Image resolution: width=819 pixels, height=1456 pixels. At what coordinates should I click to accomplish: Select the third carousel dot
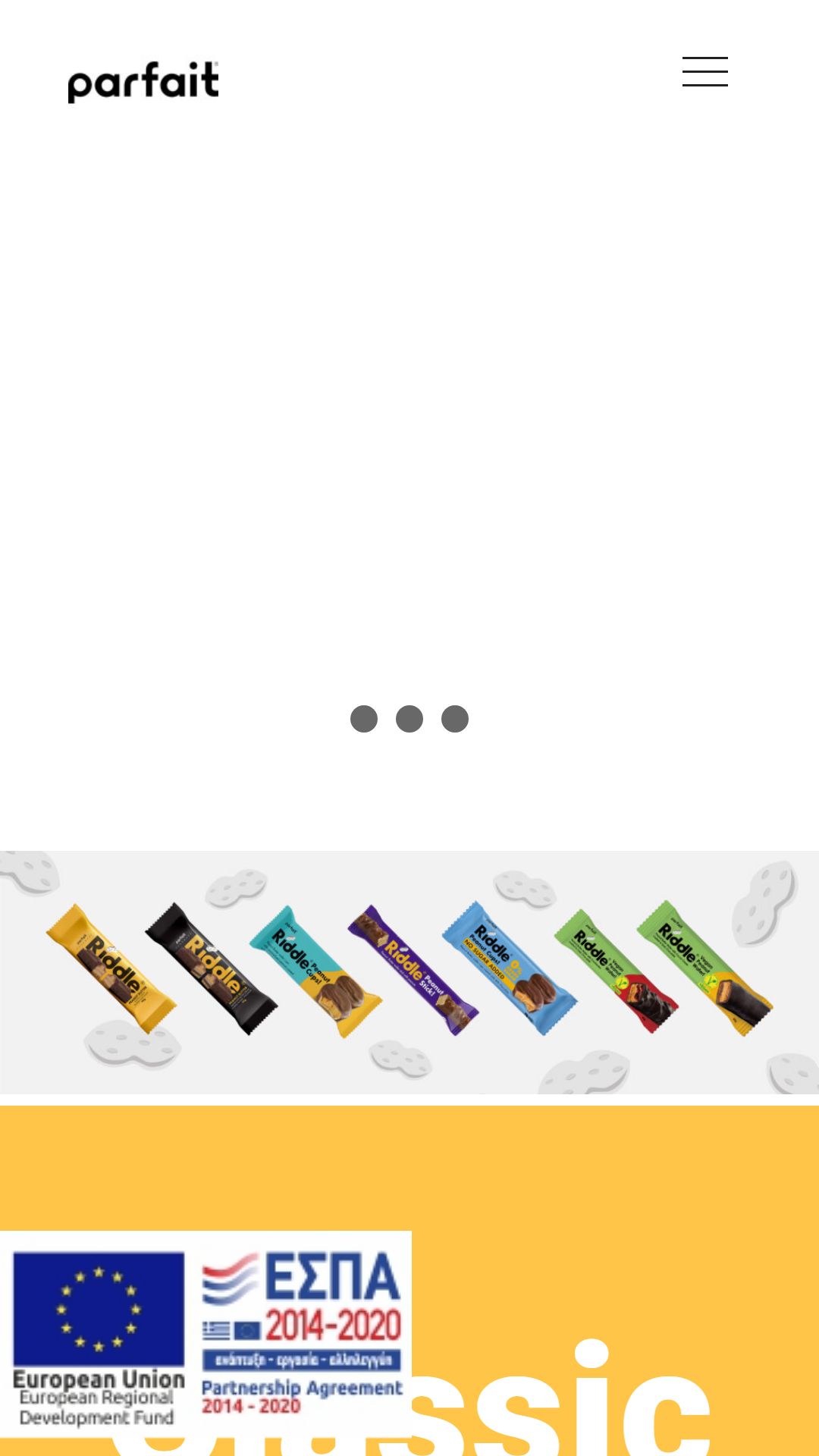click(455, 719)
